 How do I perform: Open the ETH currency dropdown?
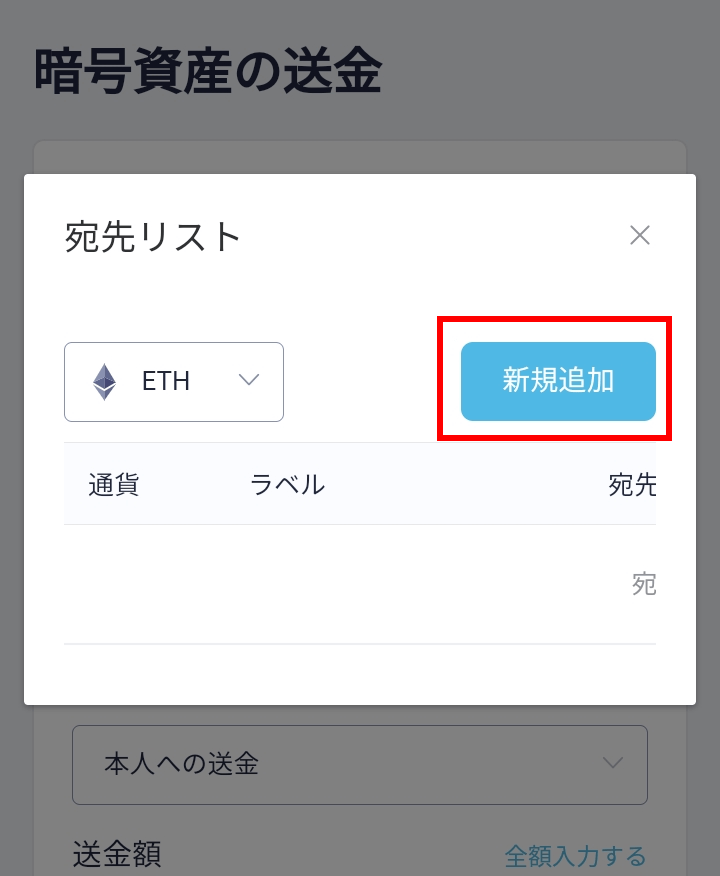[174, 381]
